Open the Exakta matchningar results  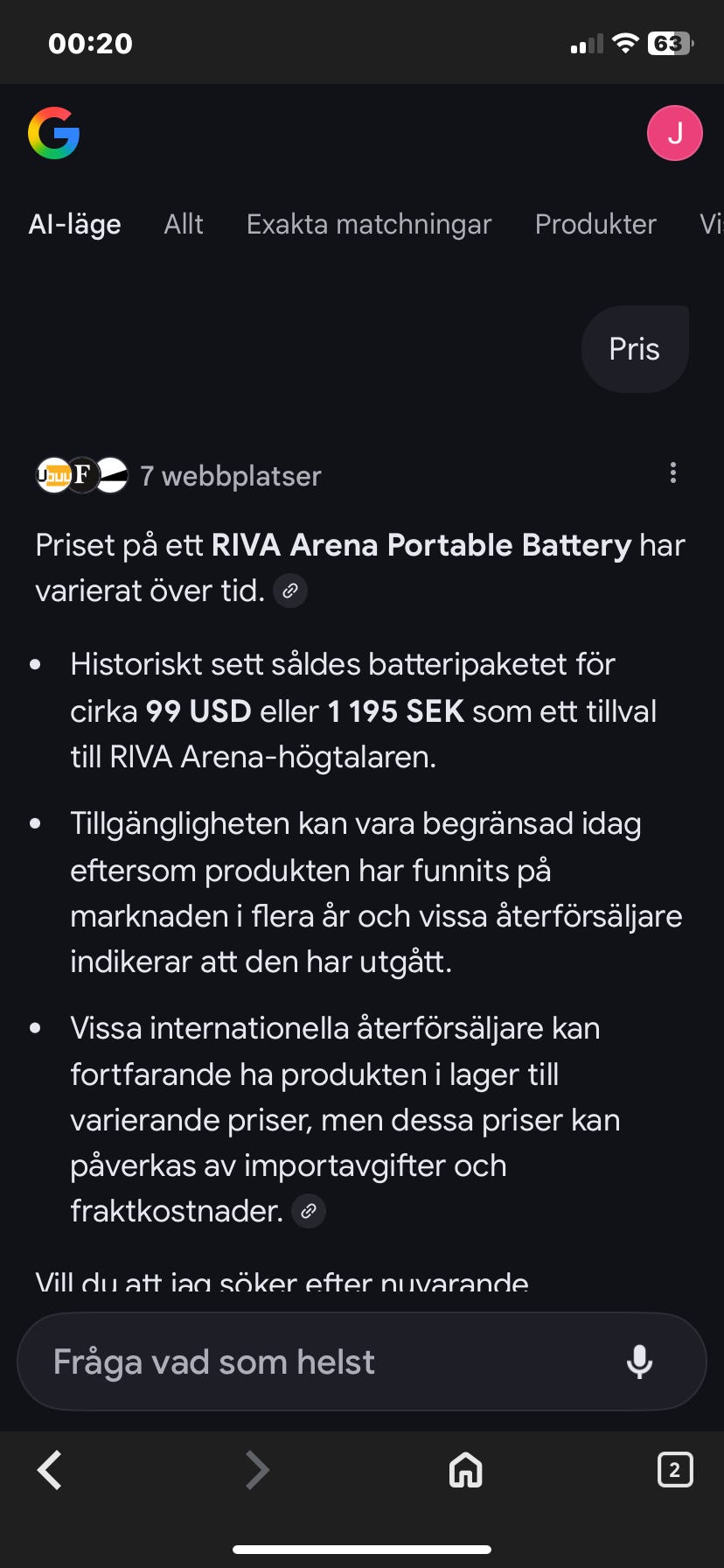[369, 224]
